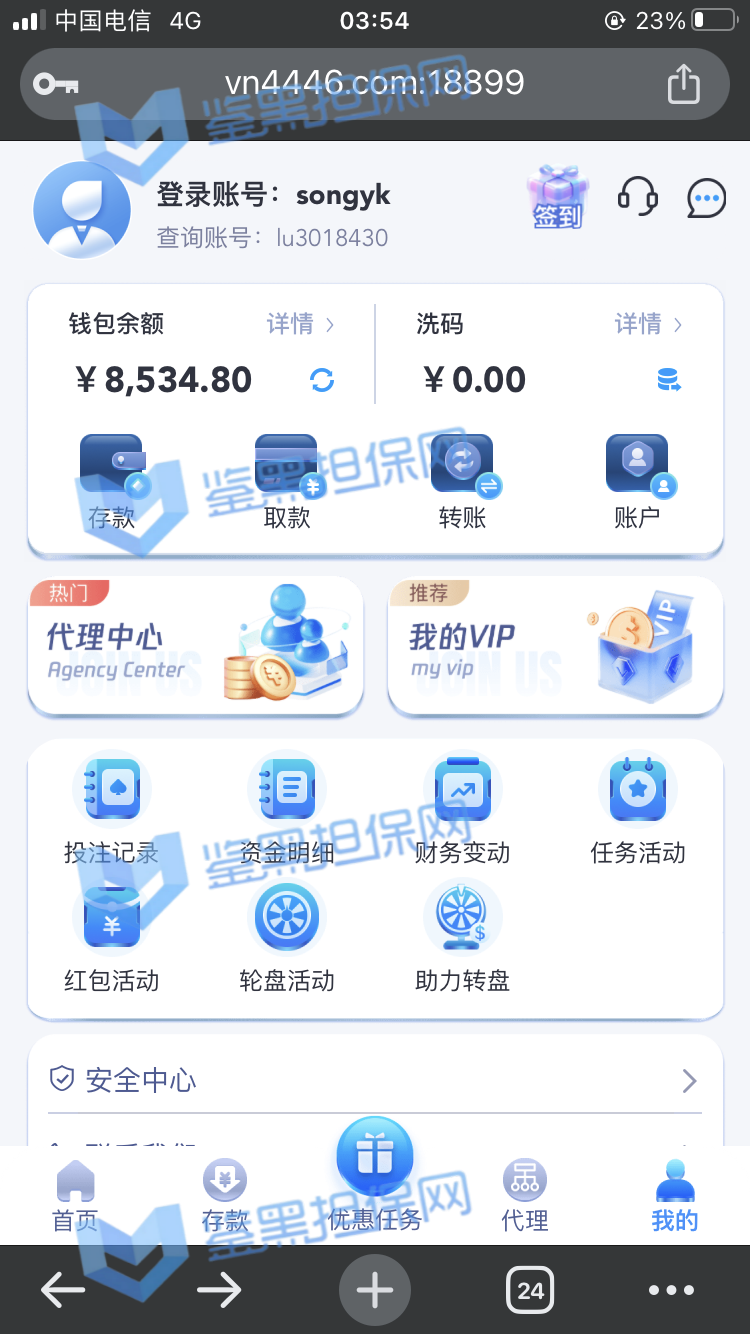
Task: Switch to the 首页 tab
Action: point(75,1195)
